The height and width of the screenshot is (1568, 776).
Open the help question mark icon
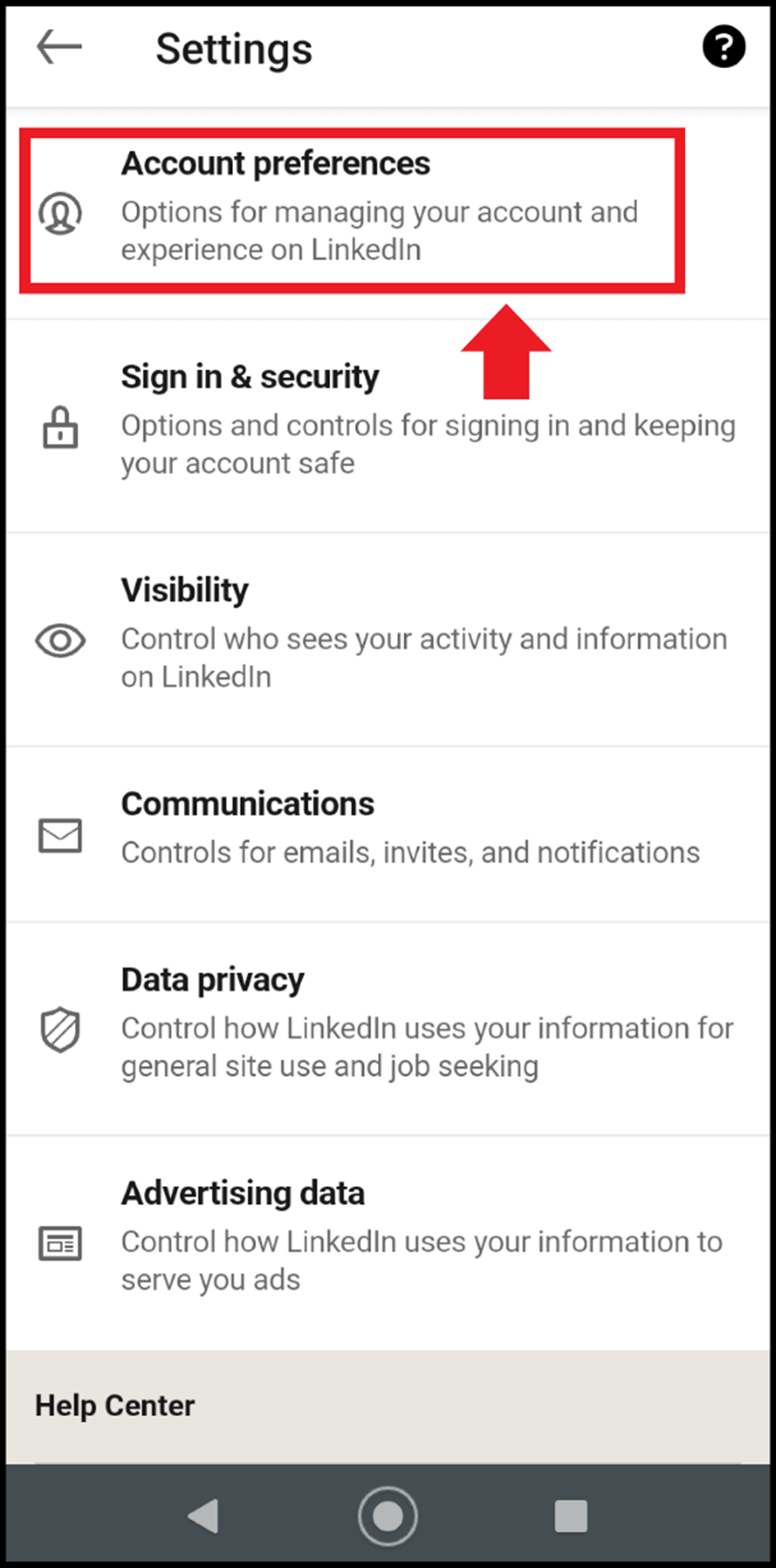[x=724, y=46]
